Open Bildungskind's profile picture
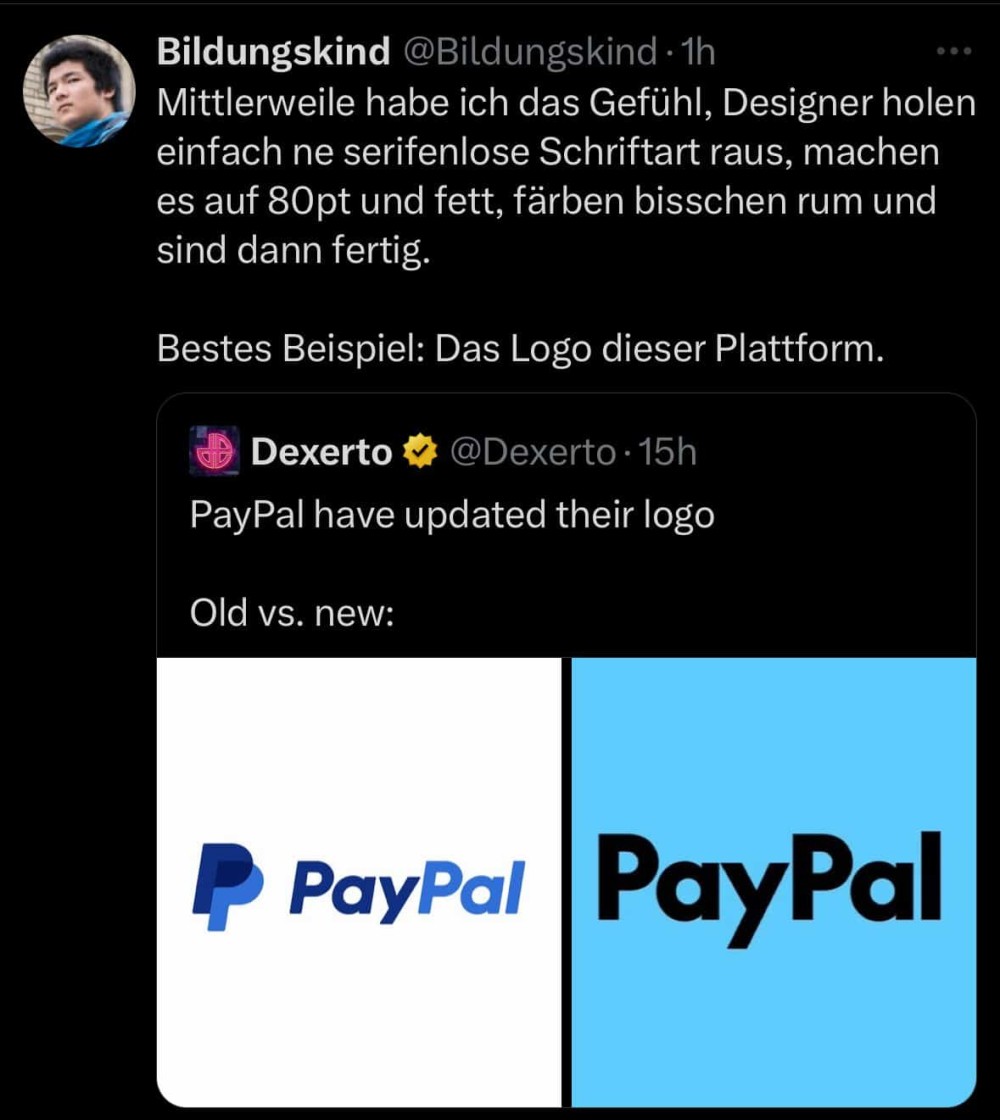The width and height of the screenshot is (1000, 1120). pos(78,92)
